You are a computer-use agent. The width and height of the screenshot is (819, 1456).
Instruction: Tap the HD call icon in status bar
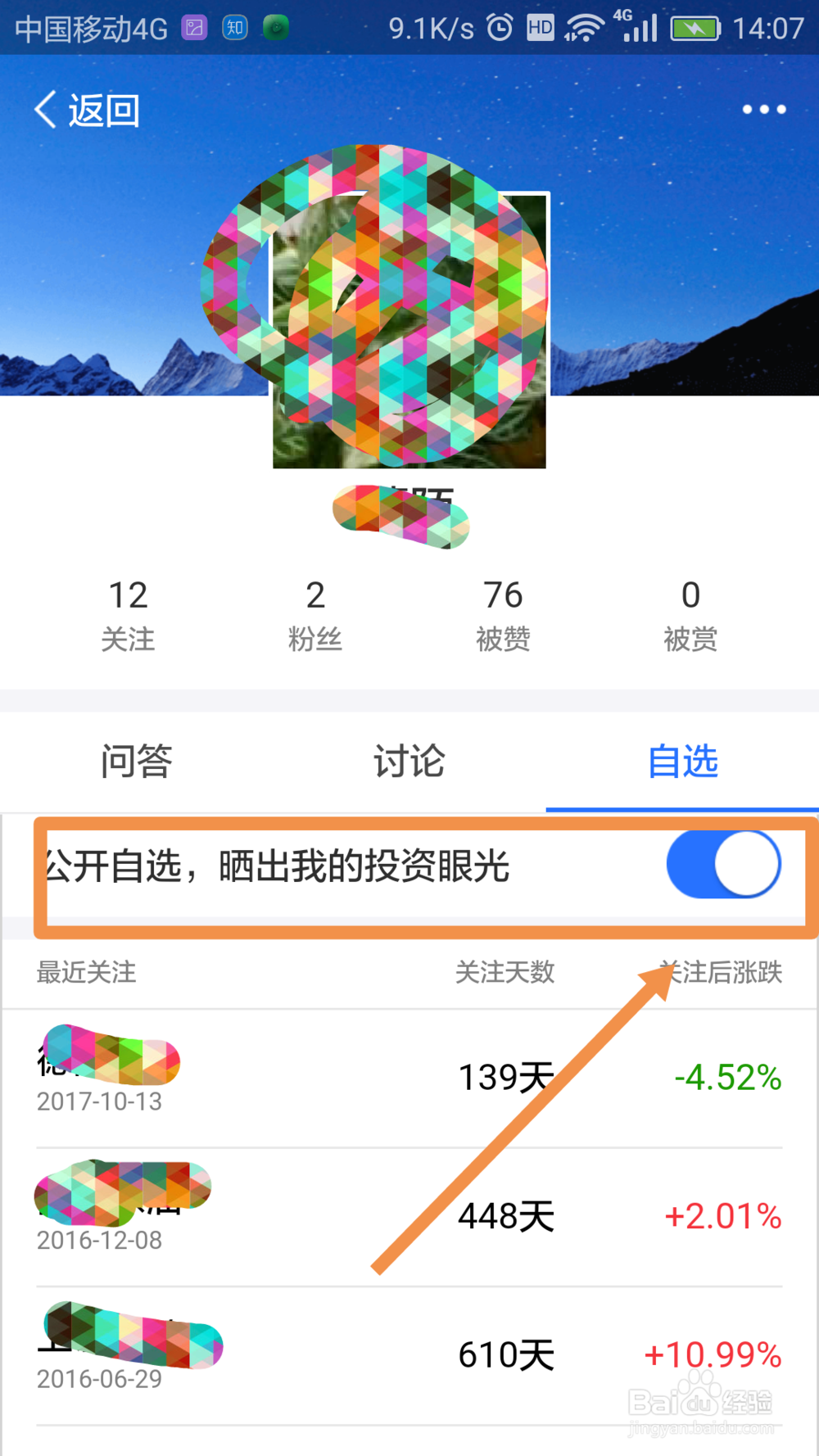540,27
